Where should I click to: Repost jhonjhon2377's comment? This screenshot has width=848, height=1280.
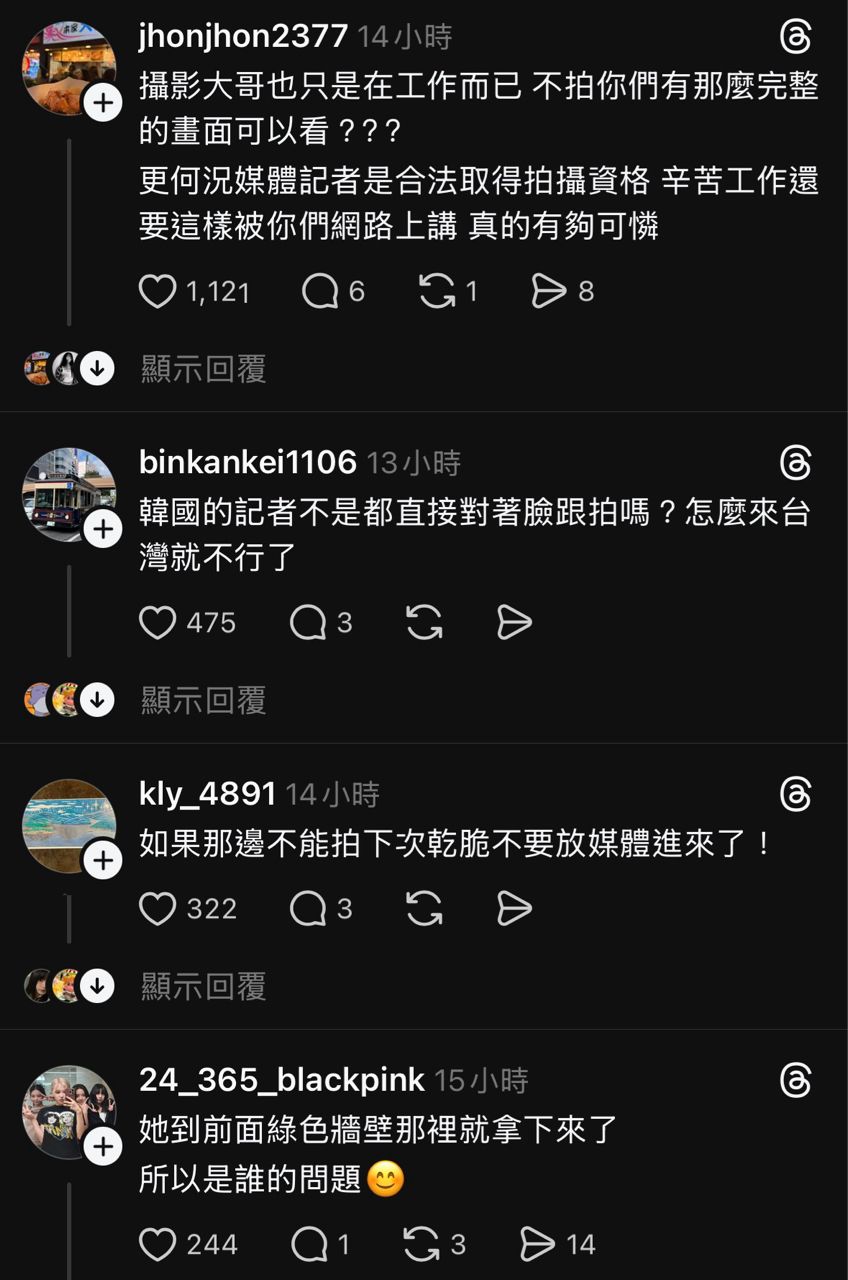437,291
